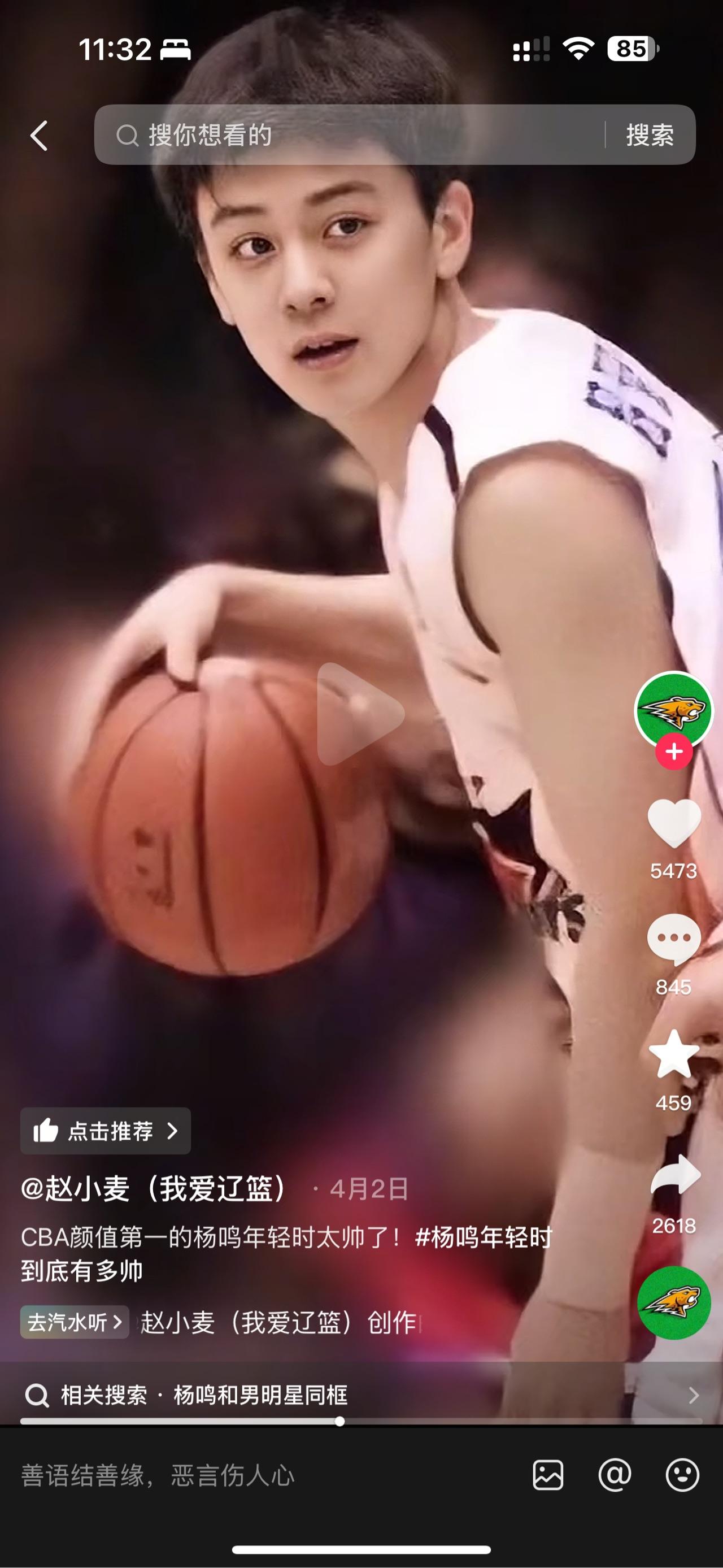Tap the 点击推荐 button
Viewport: 723px width, 1568px height.
coord(106,1131)
